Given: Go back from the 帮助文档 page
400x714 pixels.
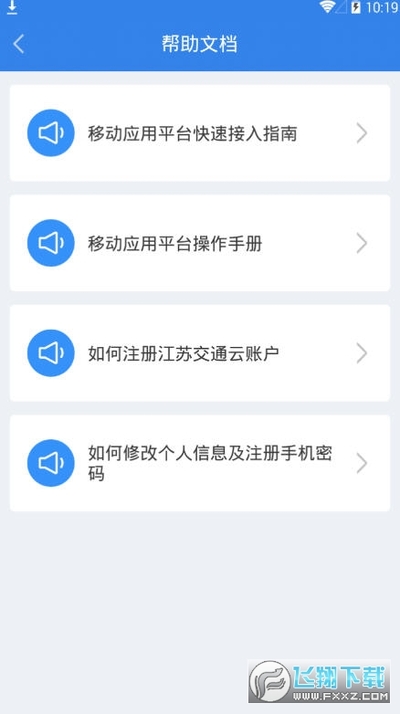Looking at the screenshot, I should [x=19, y=44].
